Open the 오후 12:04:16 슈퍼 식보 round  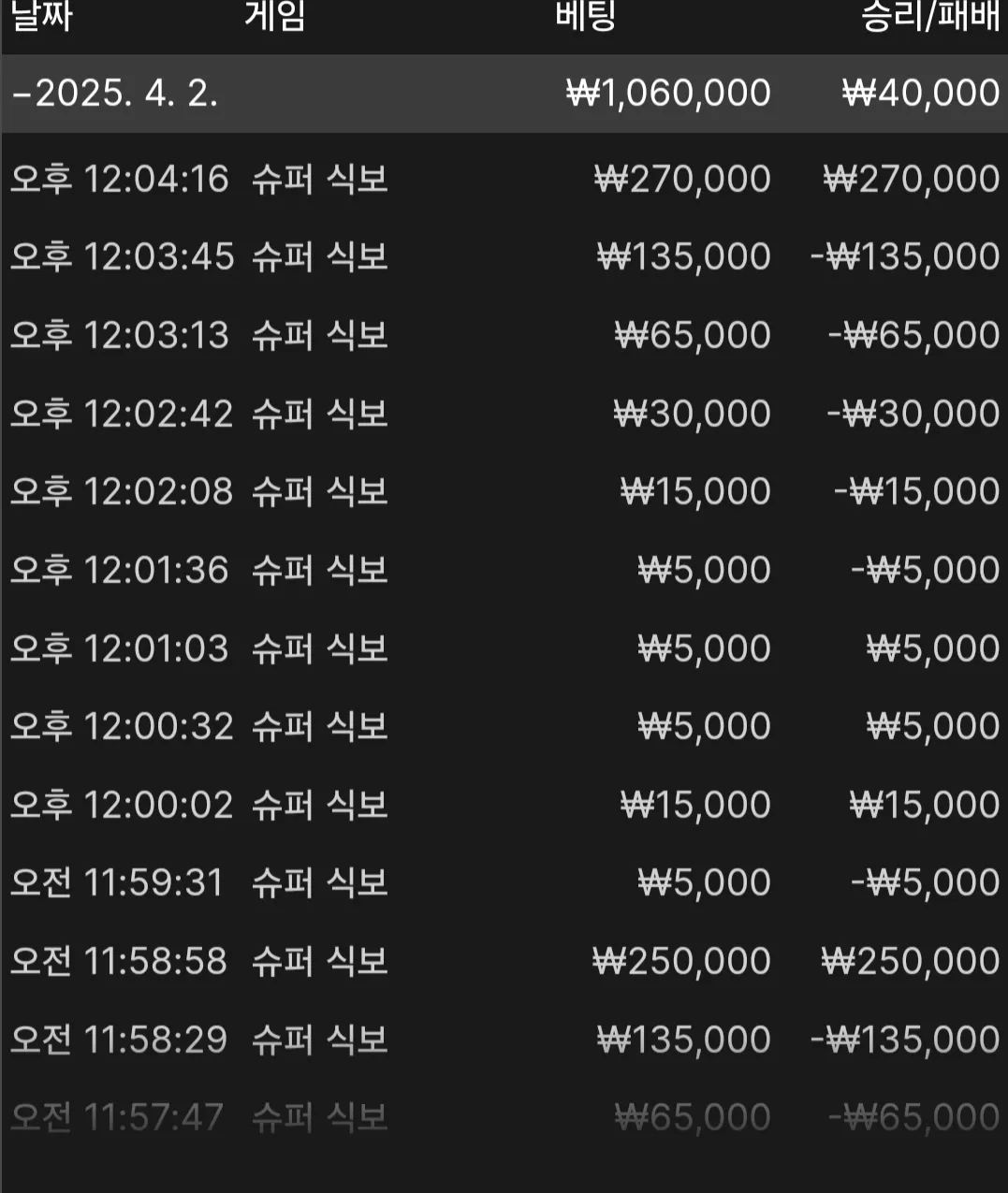tap(504, 179)
